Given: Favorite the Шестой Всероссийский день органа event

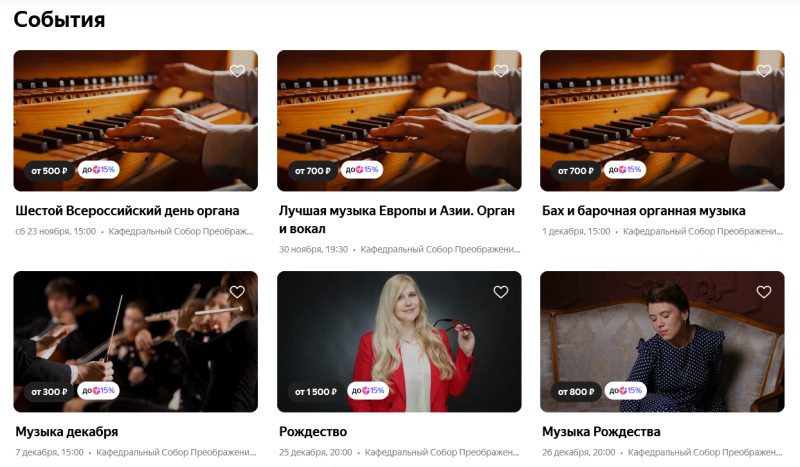Looking at the screenshot, I should tap(237, 71).
